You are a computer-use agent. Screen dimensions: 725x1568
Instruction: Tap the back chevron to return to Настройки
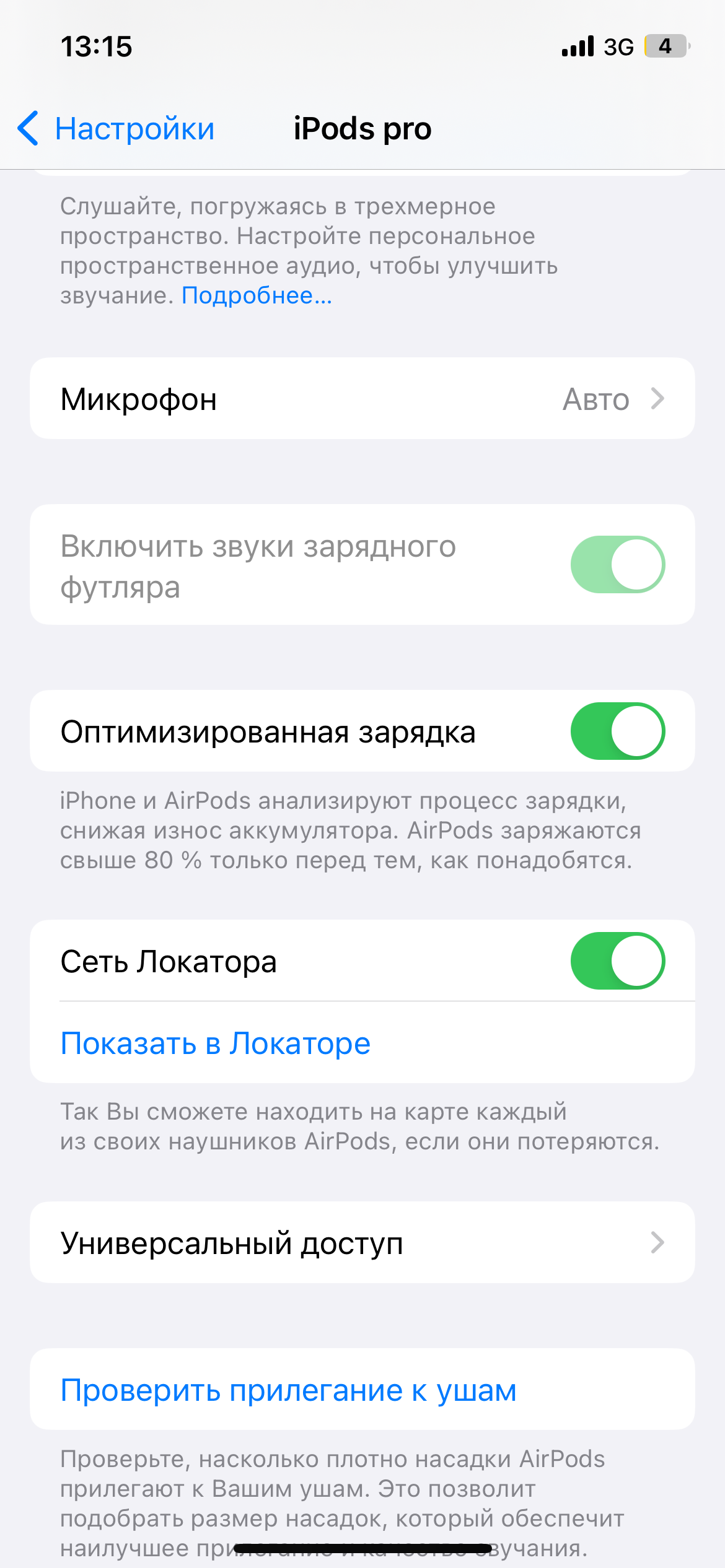(27, 128)
